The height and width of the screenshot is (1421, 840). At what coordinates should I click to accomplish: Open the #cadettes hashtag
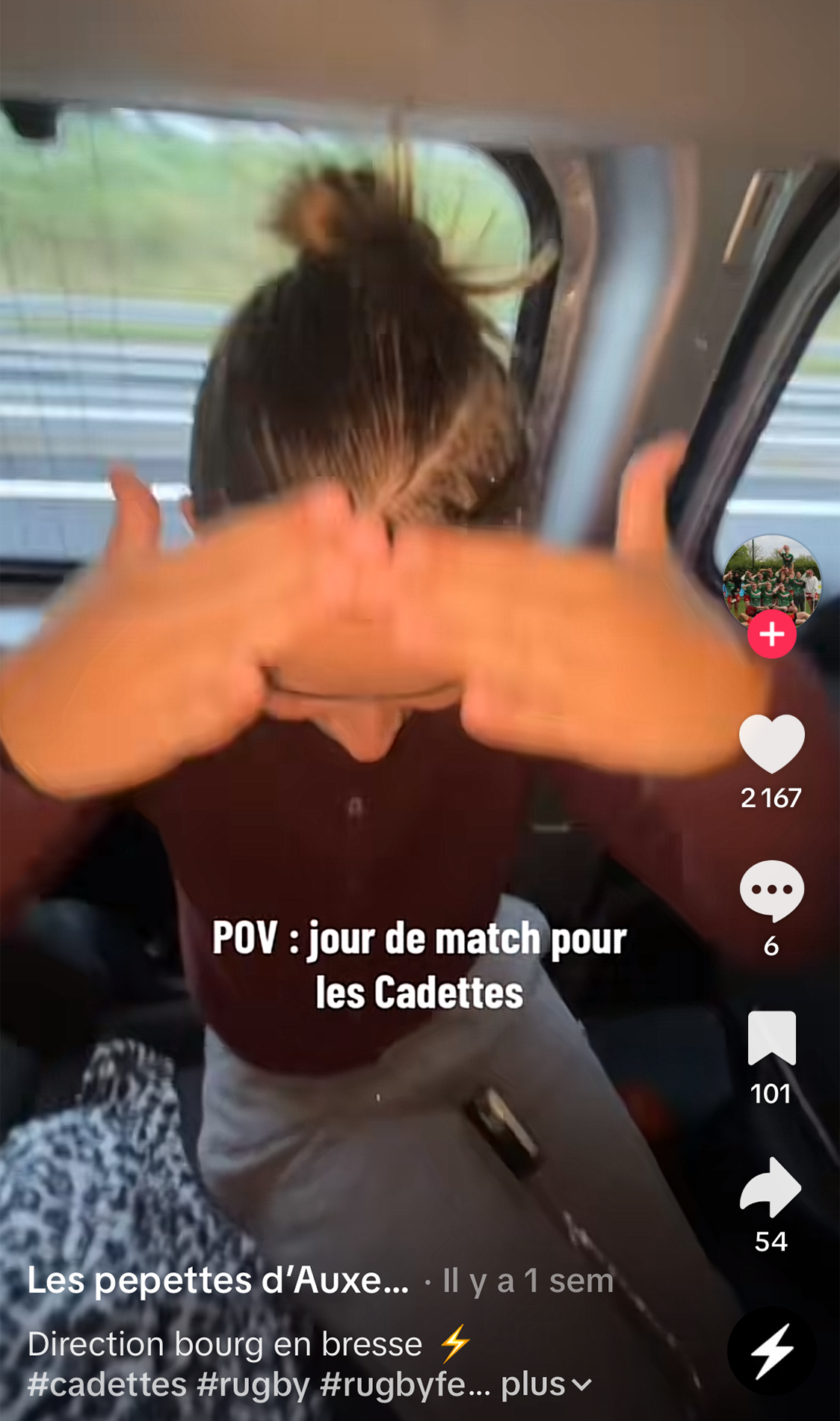click(107, 1384)
